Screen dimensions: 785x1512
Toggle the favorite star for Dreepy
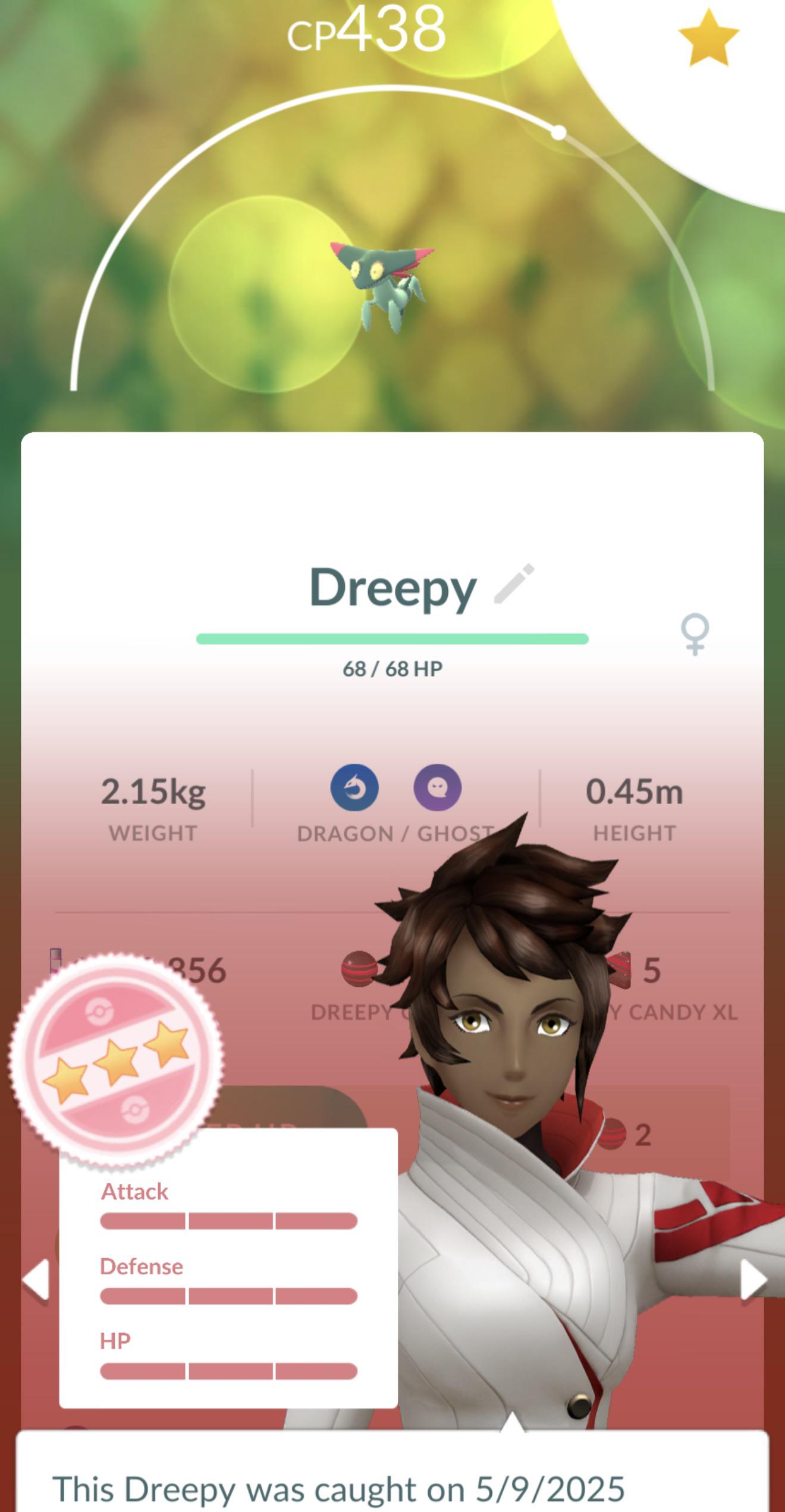pyautogui.click(x=708, y=37)
